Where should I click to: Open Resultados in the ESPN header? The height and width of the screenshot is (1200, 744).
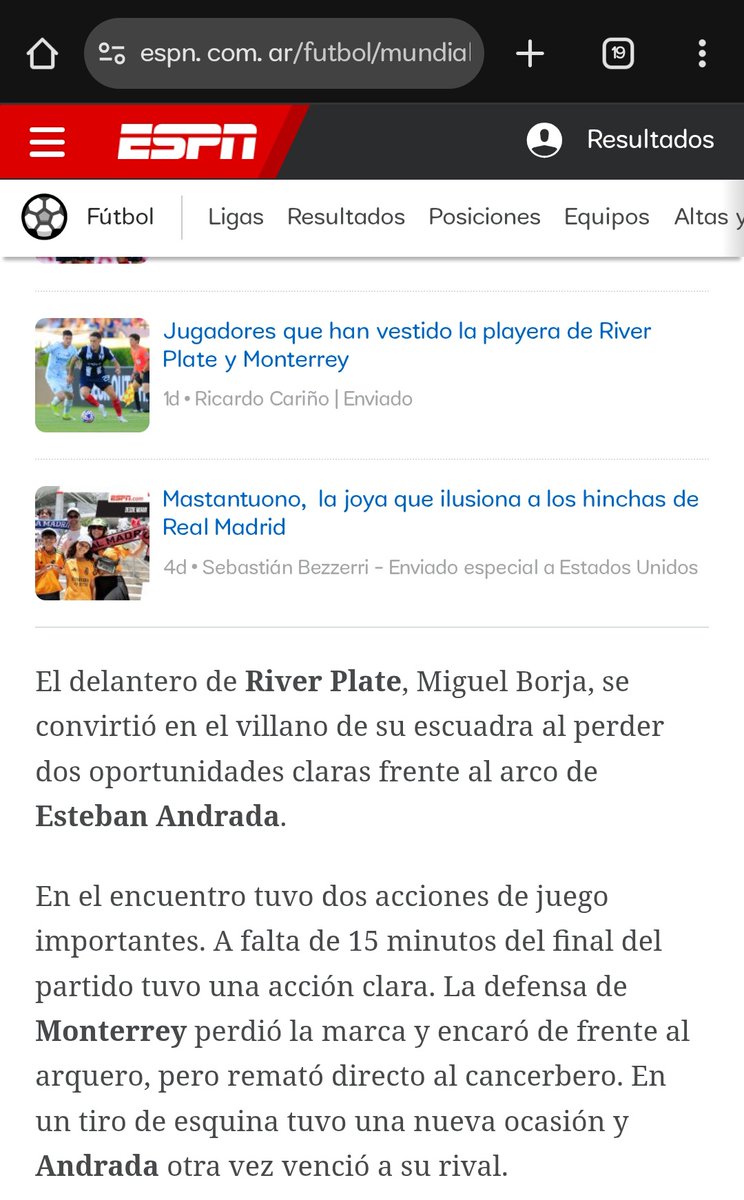point(650,140)
